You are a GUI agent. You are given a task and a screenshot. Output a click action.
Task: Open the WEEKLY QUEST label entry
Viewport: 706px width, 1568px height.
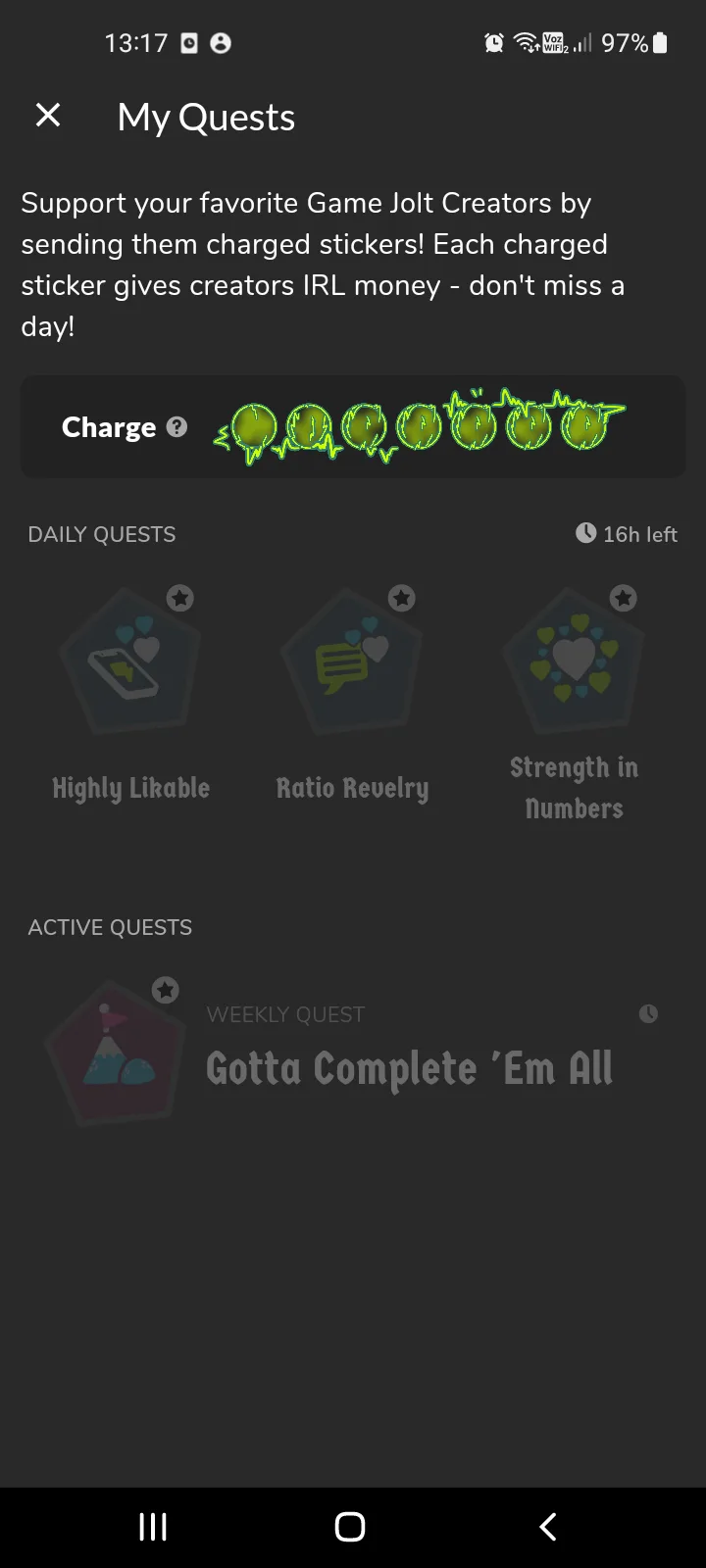[285, 1014]
